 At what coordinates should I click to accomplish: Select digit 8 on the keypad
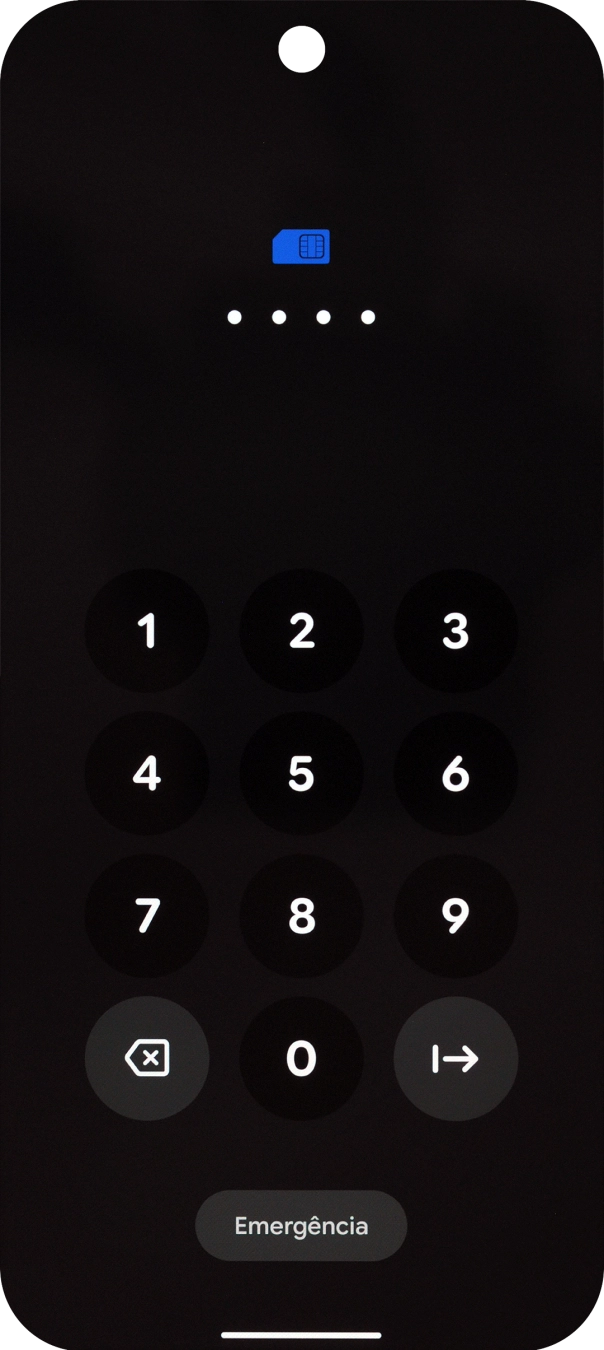click(301, 916)
